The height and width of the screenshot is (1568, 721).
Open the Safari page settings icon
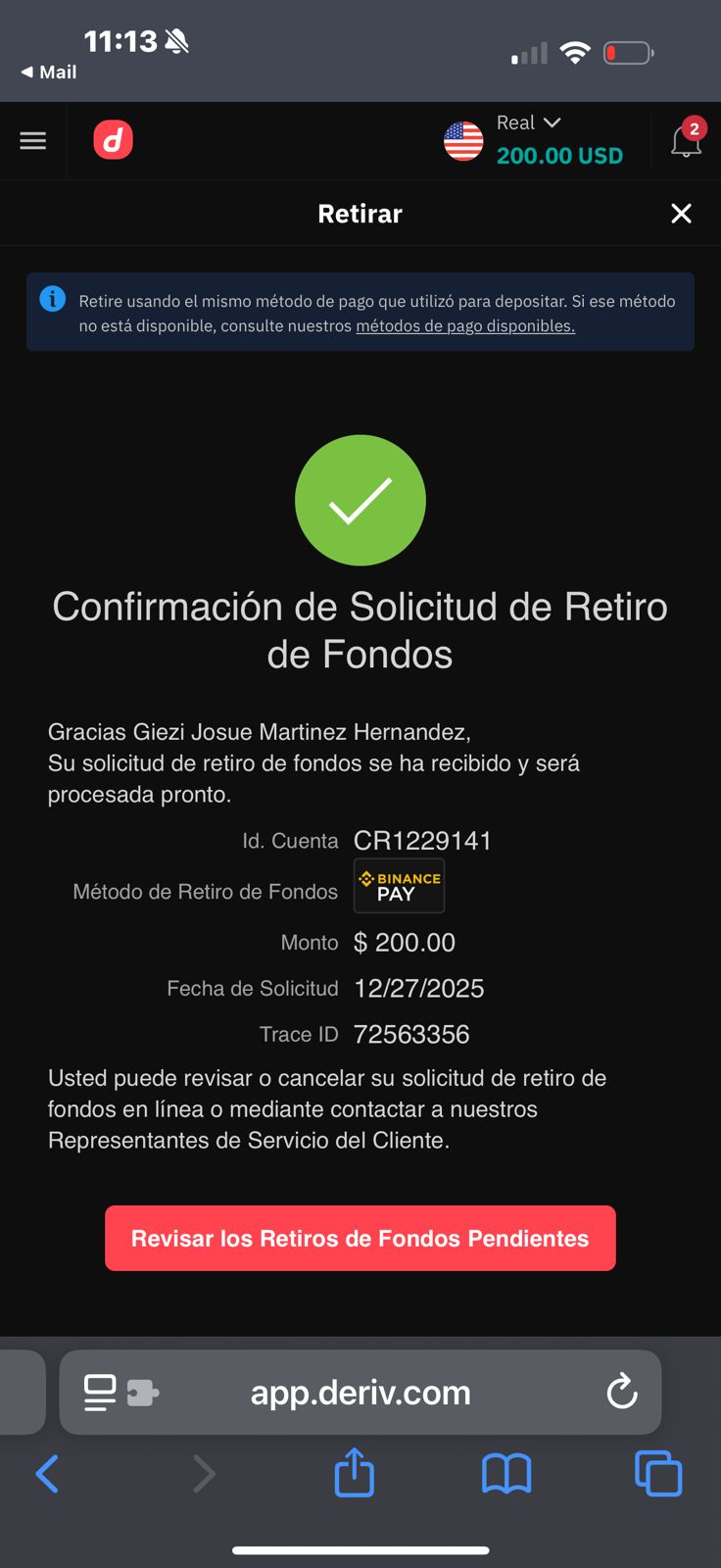click(100, 1393)
